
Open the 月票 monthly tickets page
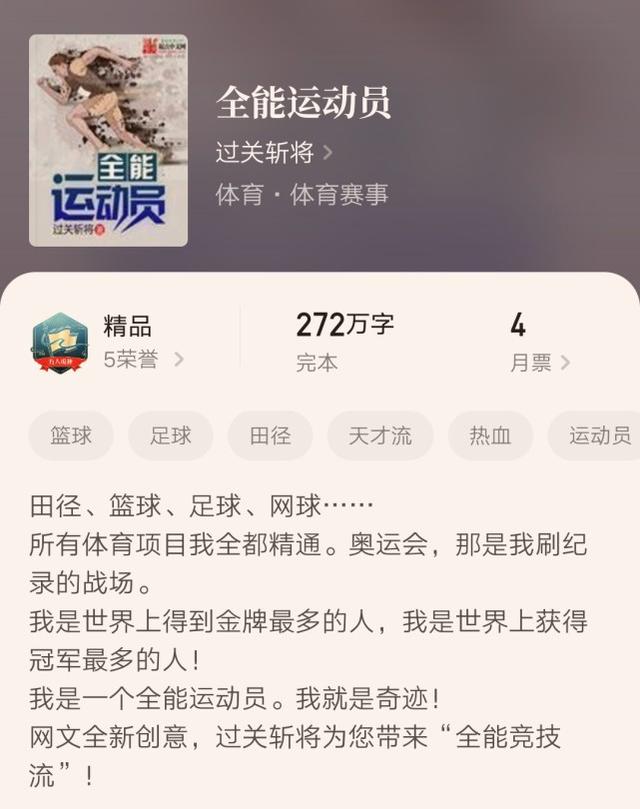(539, 363)
